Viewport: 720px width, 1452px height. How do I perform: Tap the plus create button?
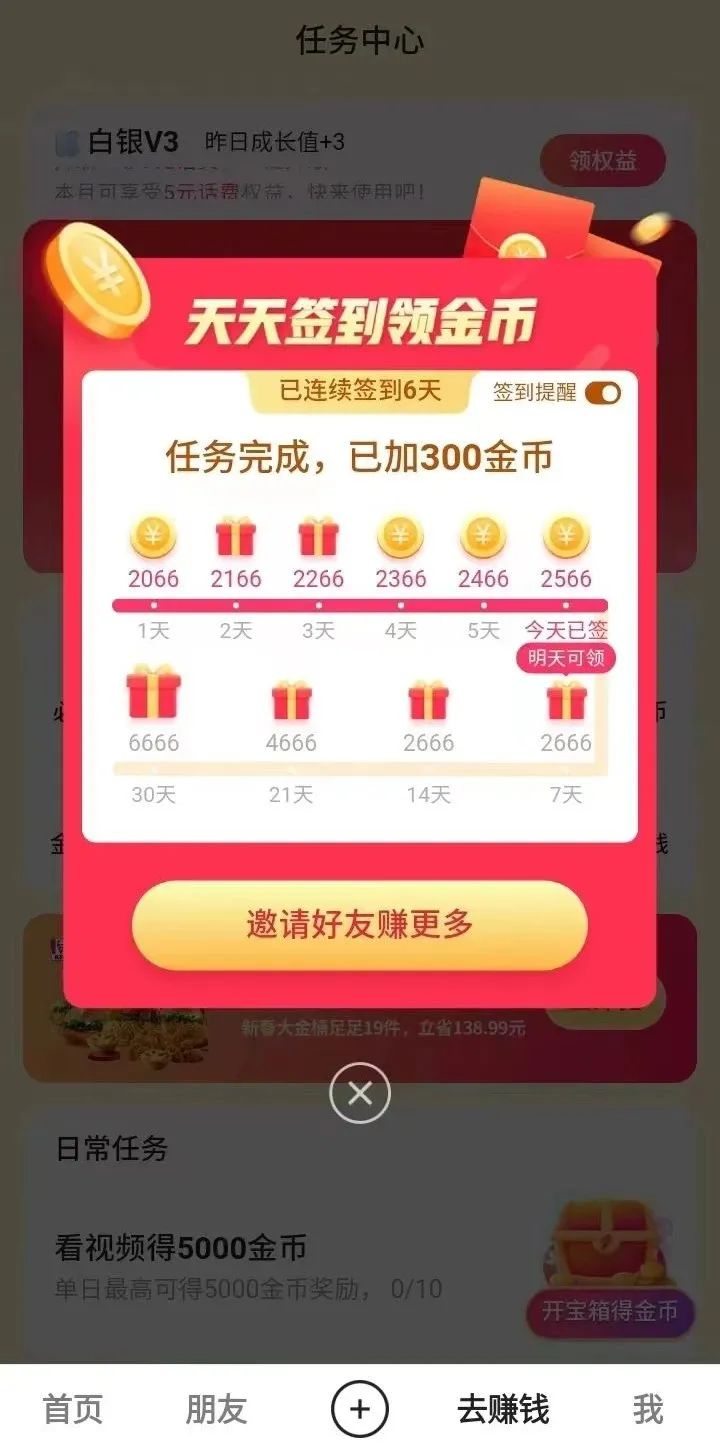coord(360,1409)
